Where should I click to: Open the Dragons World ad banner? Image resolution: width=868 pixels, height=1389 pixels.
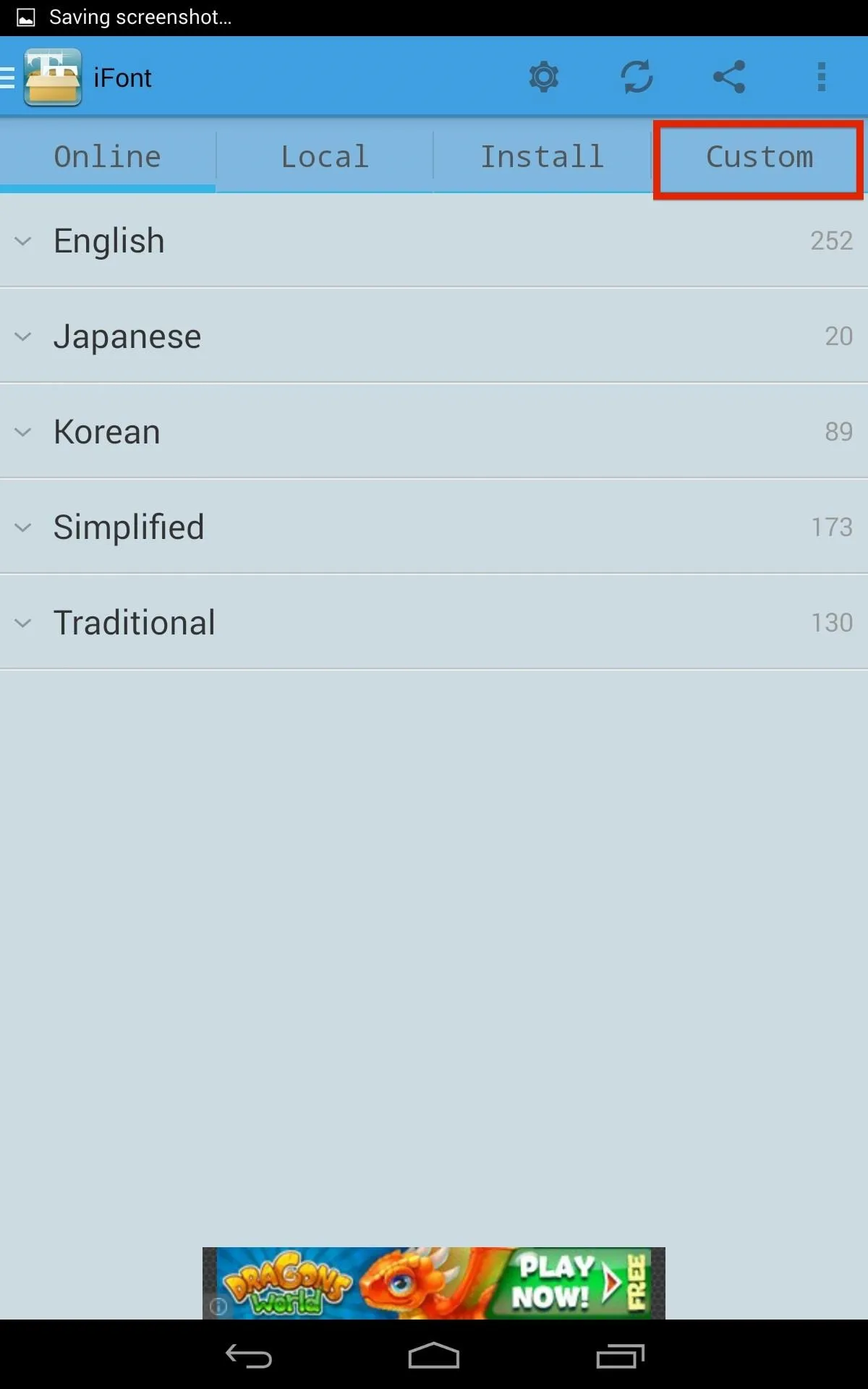click(434, 1283)
